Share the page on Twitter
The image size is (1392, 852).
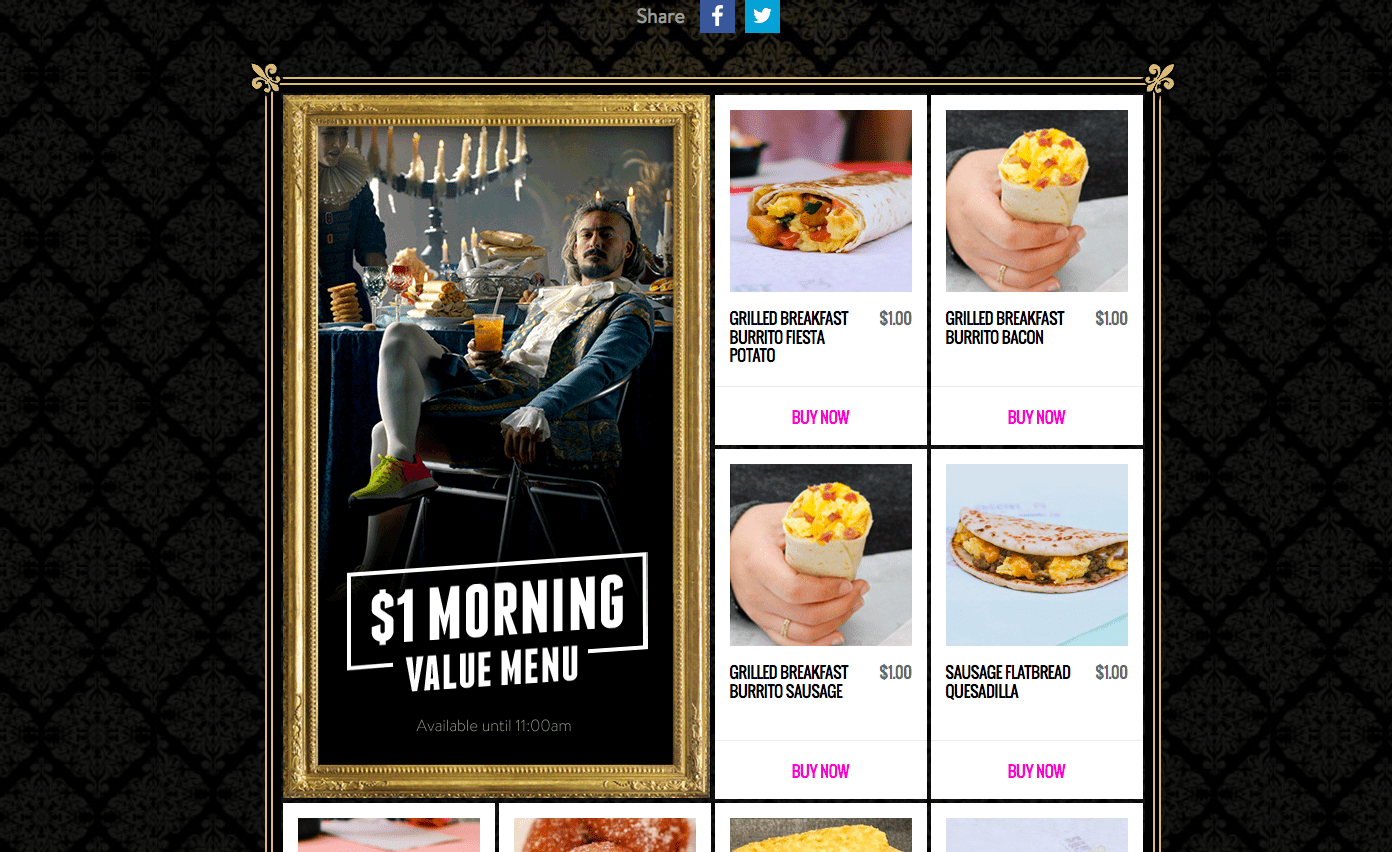[762, 16]
